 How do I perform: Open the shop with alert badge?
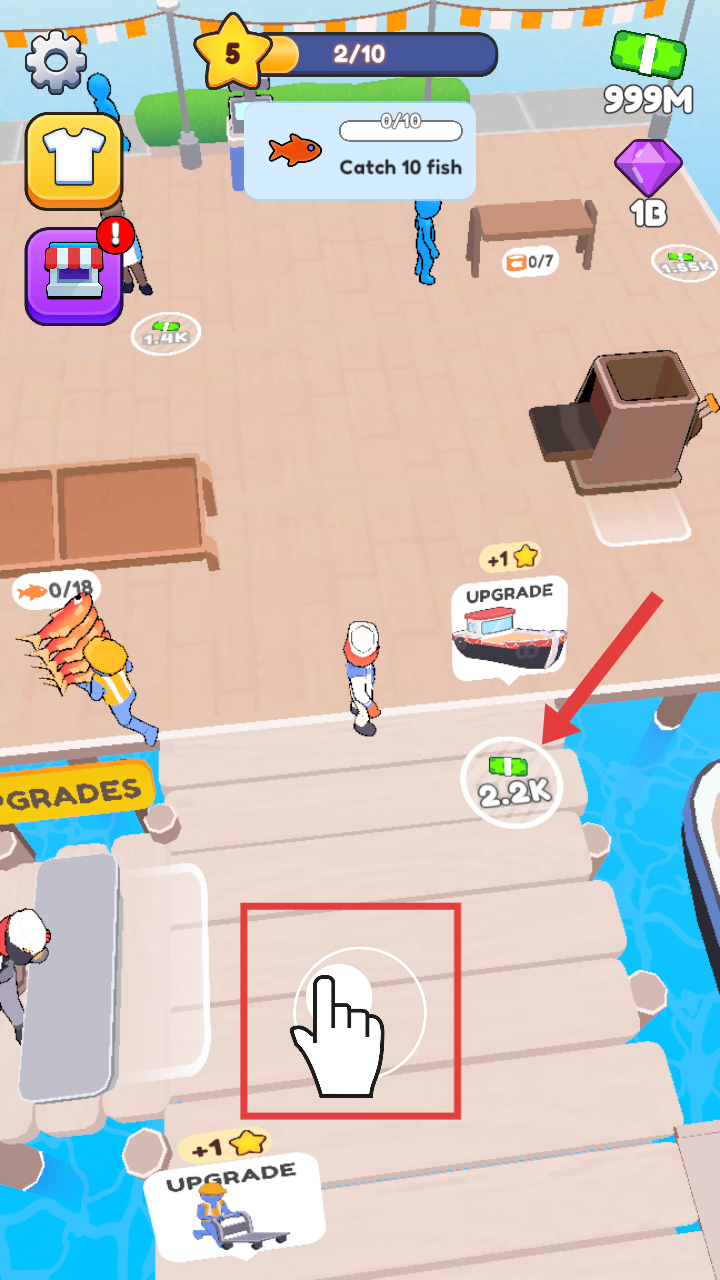point(73,275)
